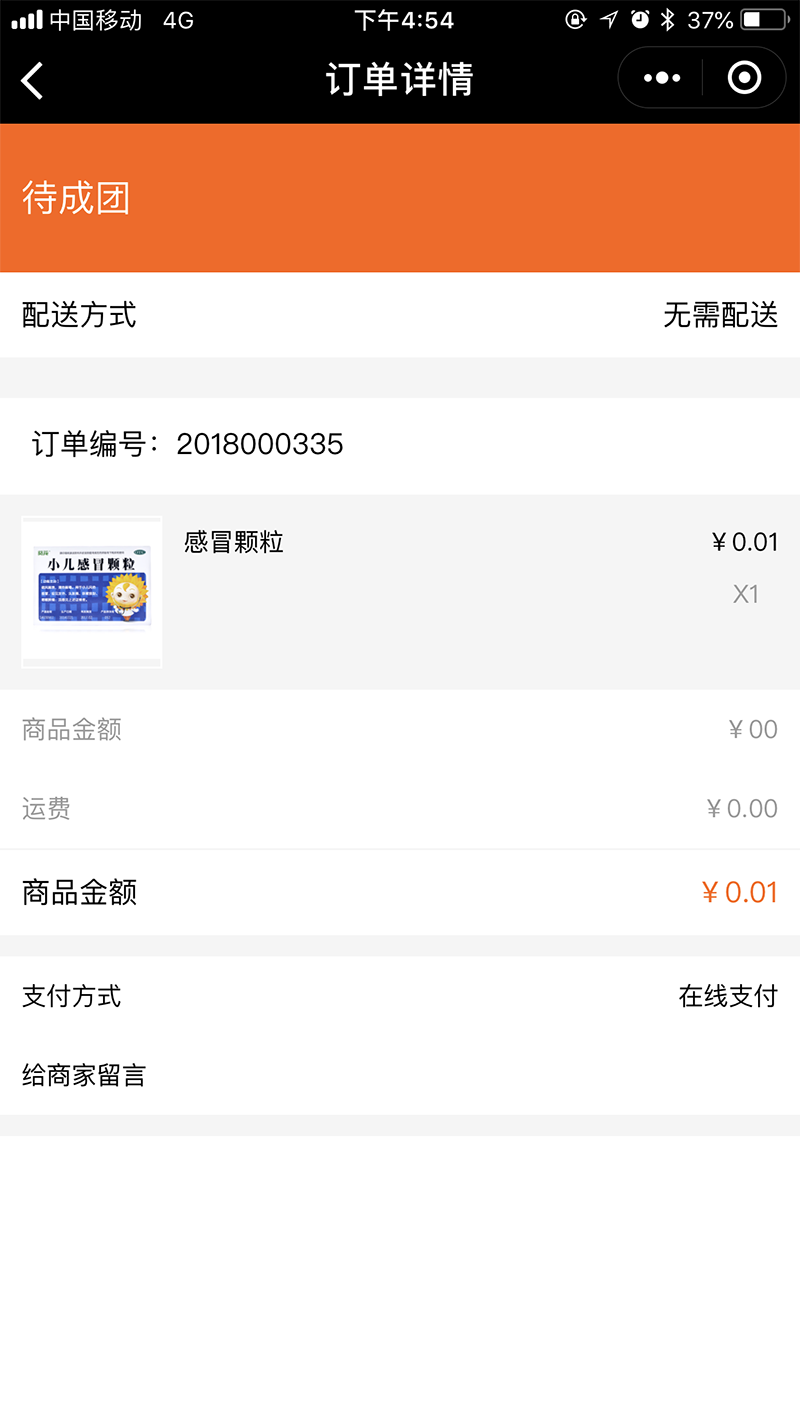Image resolution: width=800 pixels, height=1422 pixels.
Task: Select the 感冒颗粒 product name
Action: point(233,542)
